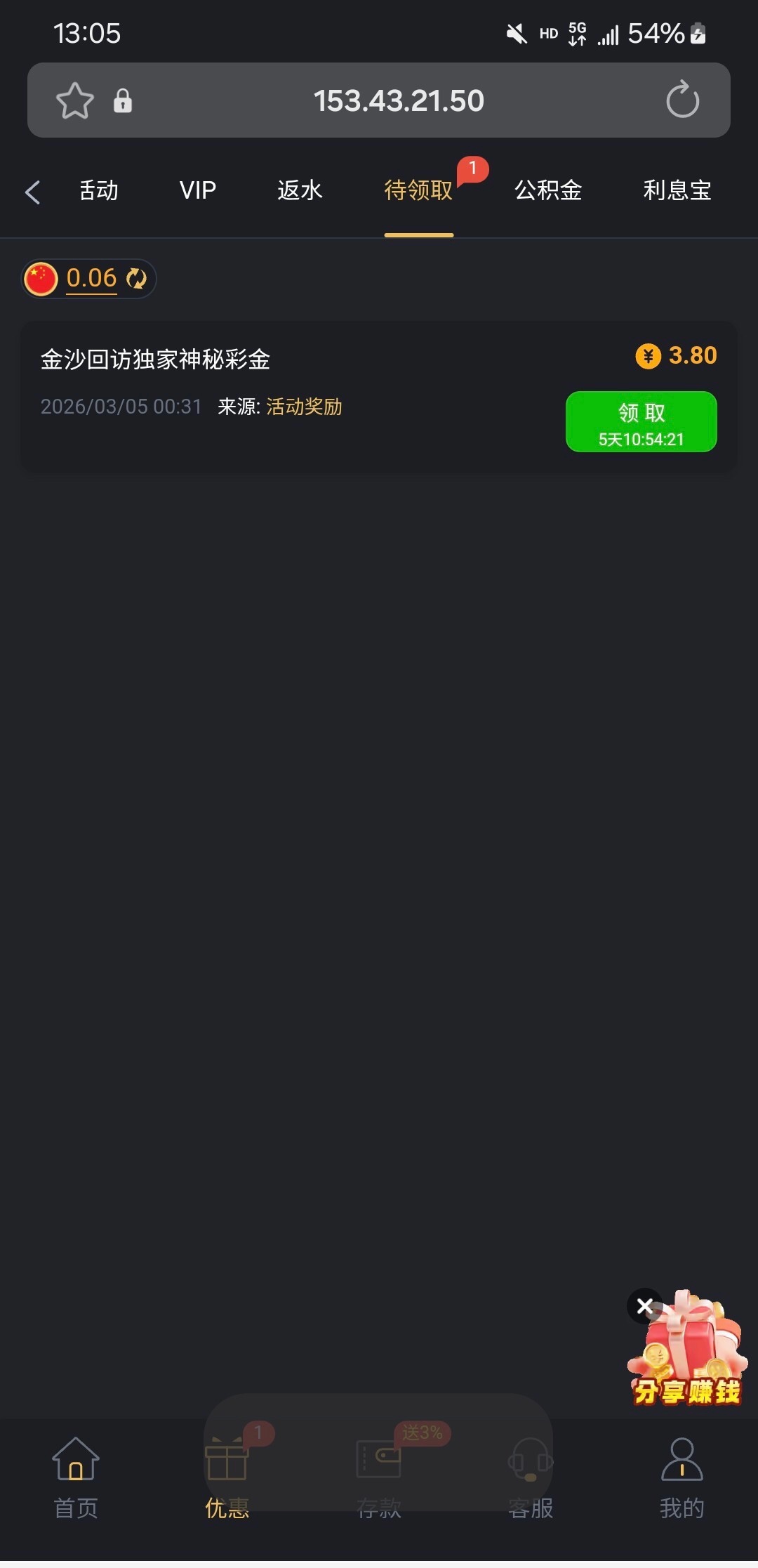758x1568 pixels.
Task: Switch to the 待领取 tab
Action: pyautogui.click(x=418, y=190)
